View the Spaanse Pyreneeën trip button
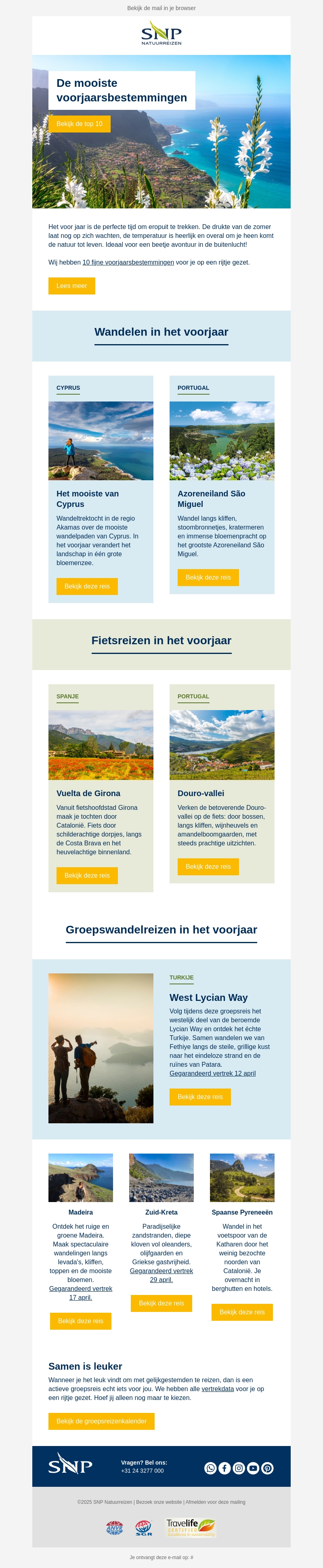The width and height of the screenshot is (323, 1568). (241, 1312)
